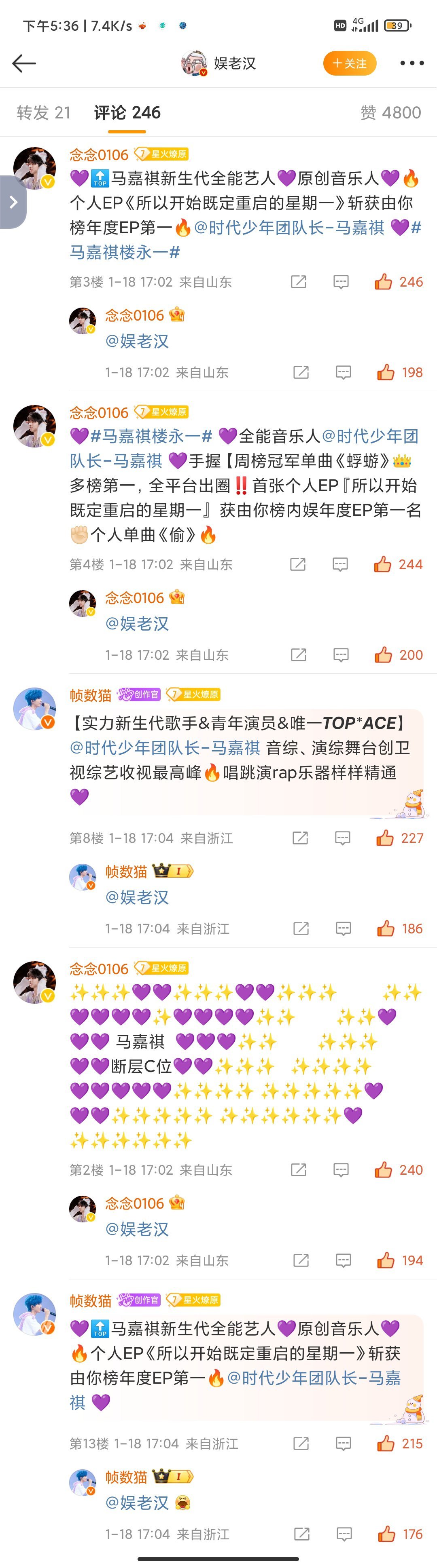Reply to the 第13楼 comment
This screenshot has width=437, height=1568.
tap(344, 1443)
